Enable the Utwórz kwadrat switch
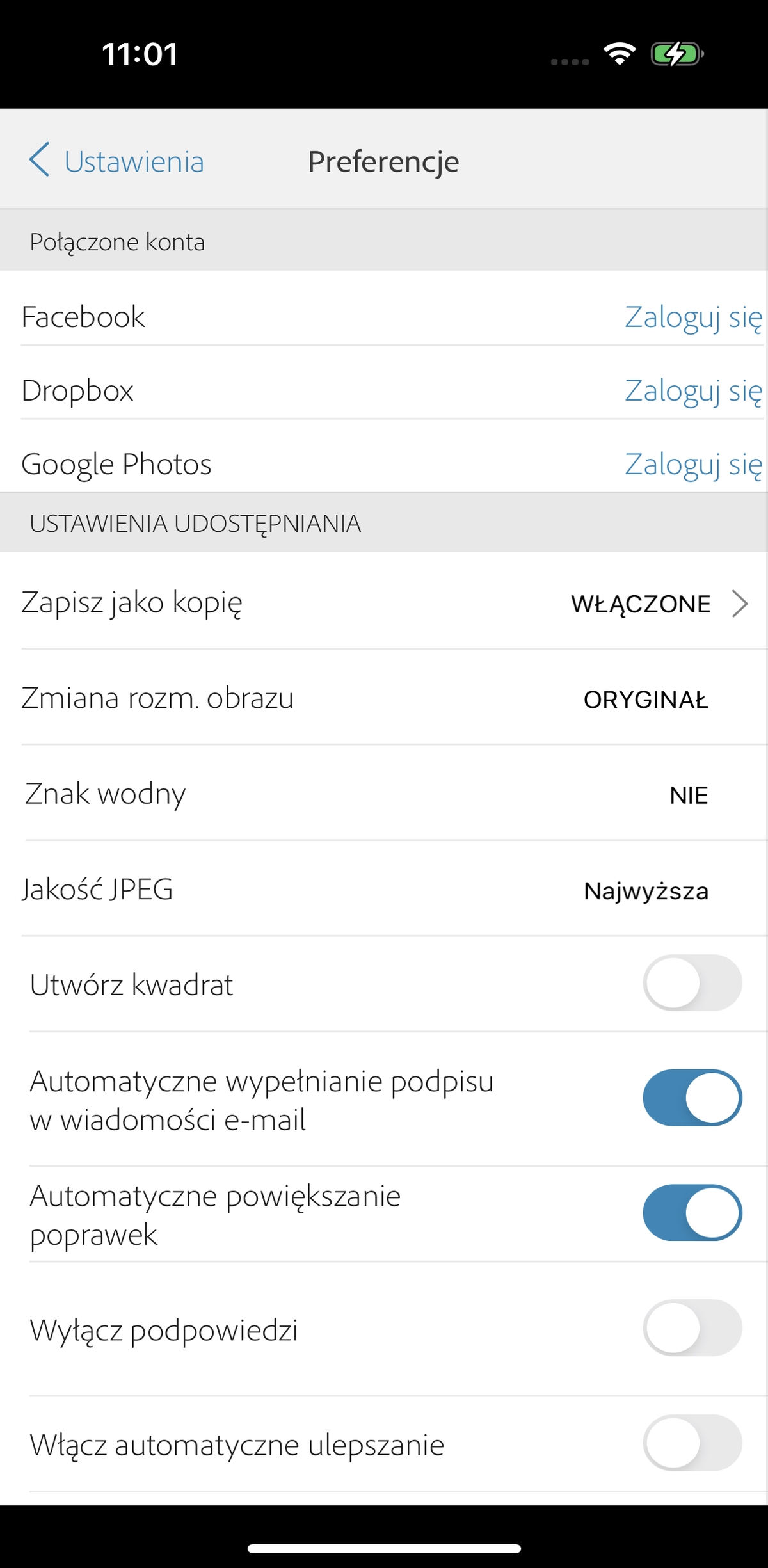This screenshot has height=1568, width=768. point(692,982)
